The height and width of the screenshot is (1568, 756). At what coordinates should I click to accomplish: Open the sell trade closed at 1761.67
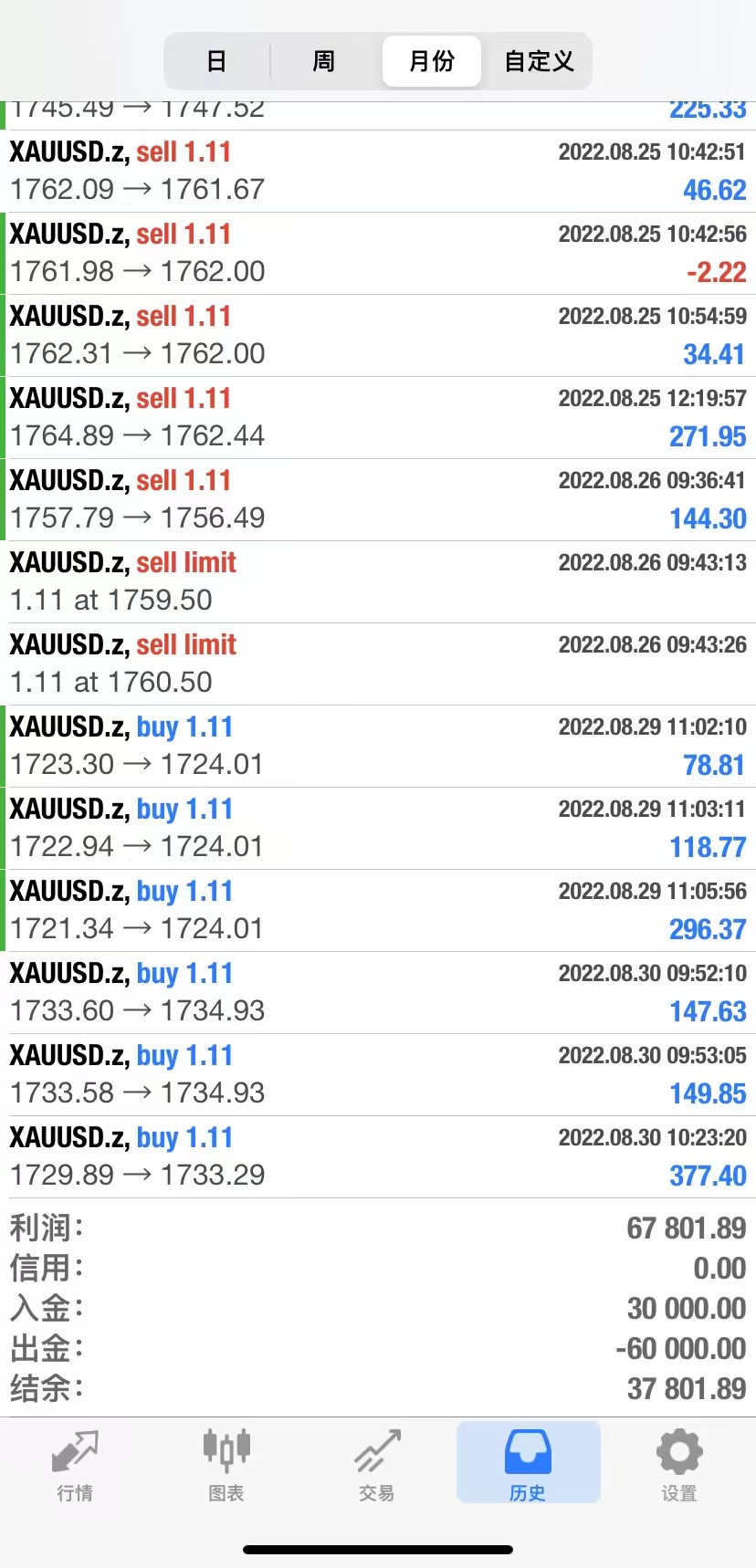click(x=378, y=171)
